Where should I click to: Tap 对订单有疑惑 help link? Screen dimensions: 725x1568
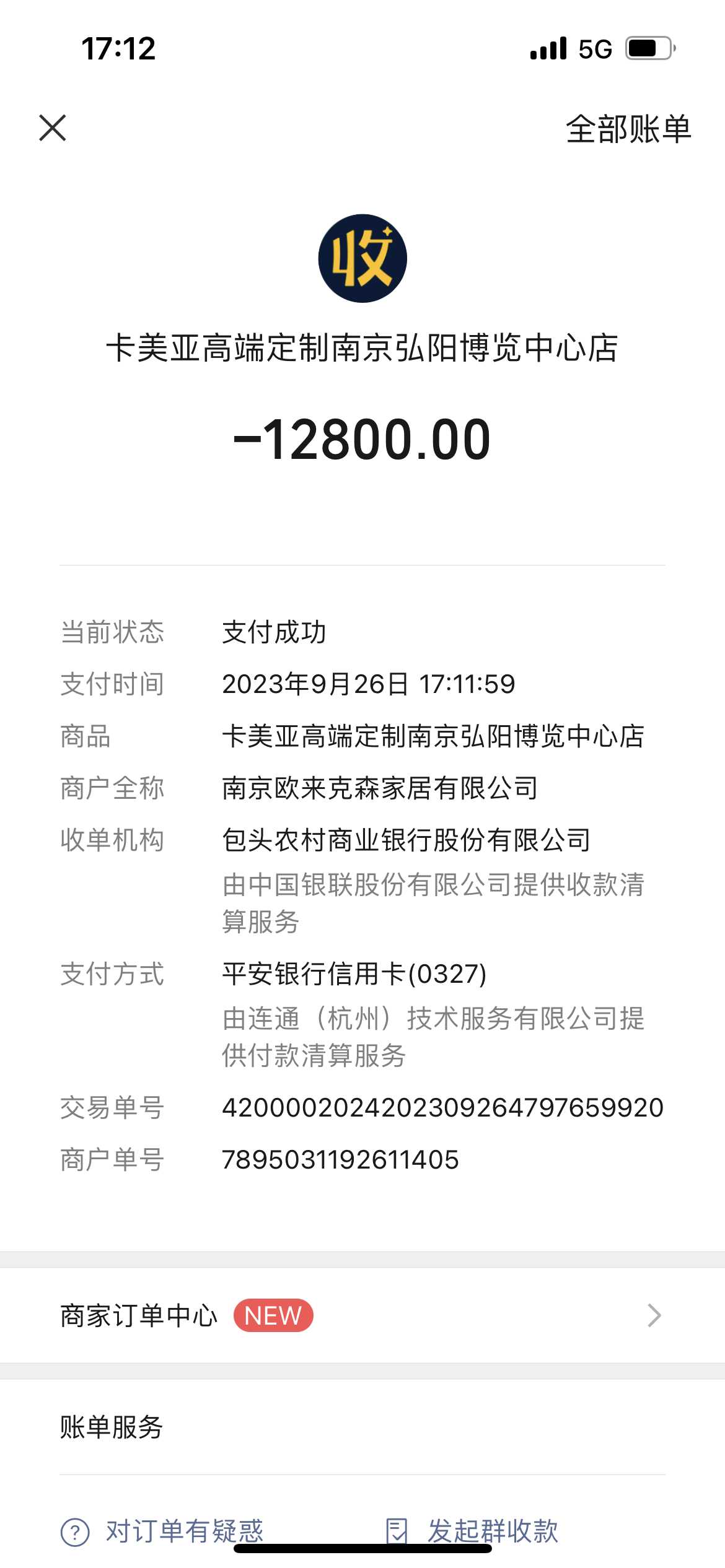click(x=163, y=1531)
